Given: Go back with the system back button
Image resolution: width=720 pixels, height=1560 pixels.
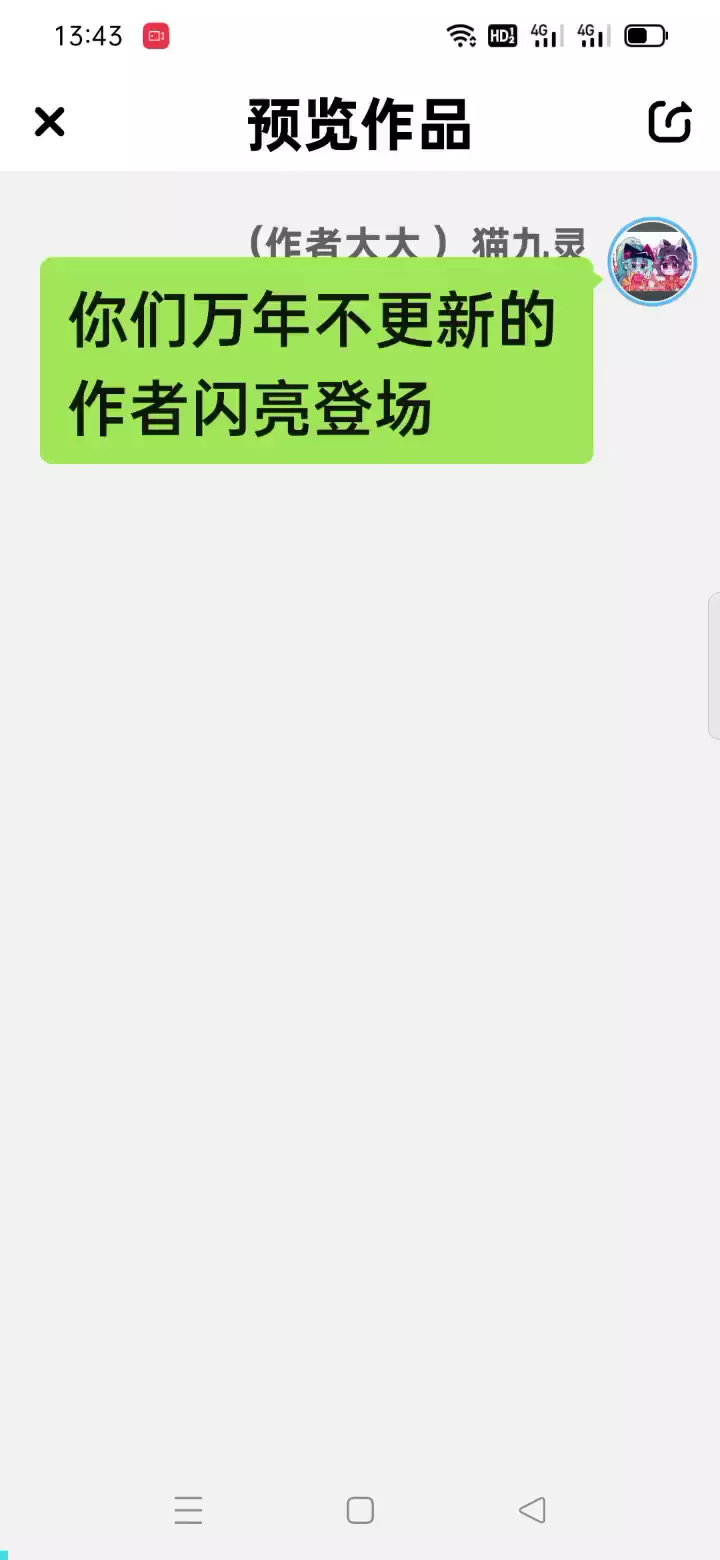Looking at the screenshot, I should 532,1510.
